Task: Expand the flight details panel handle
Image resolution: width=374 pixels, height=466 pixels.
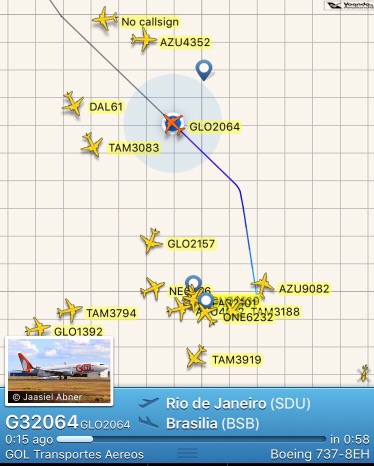Action: point(187,453)
